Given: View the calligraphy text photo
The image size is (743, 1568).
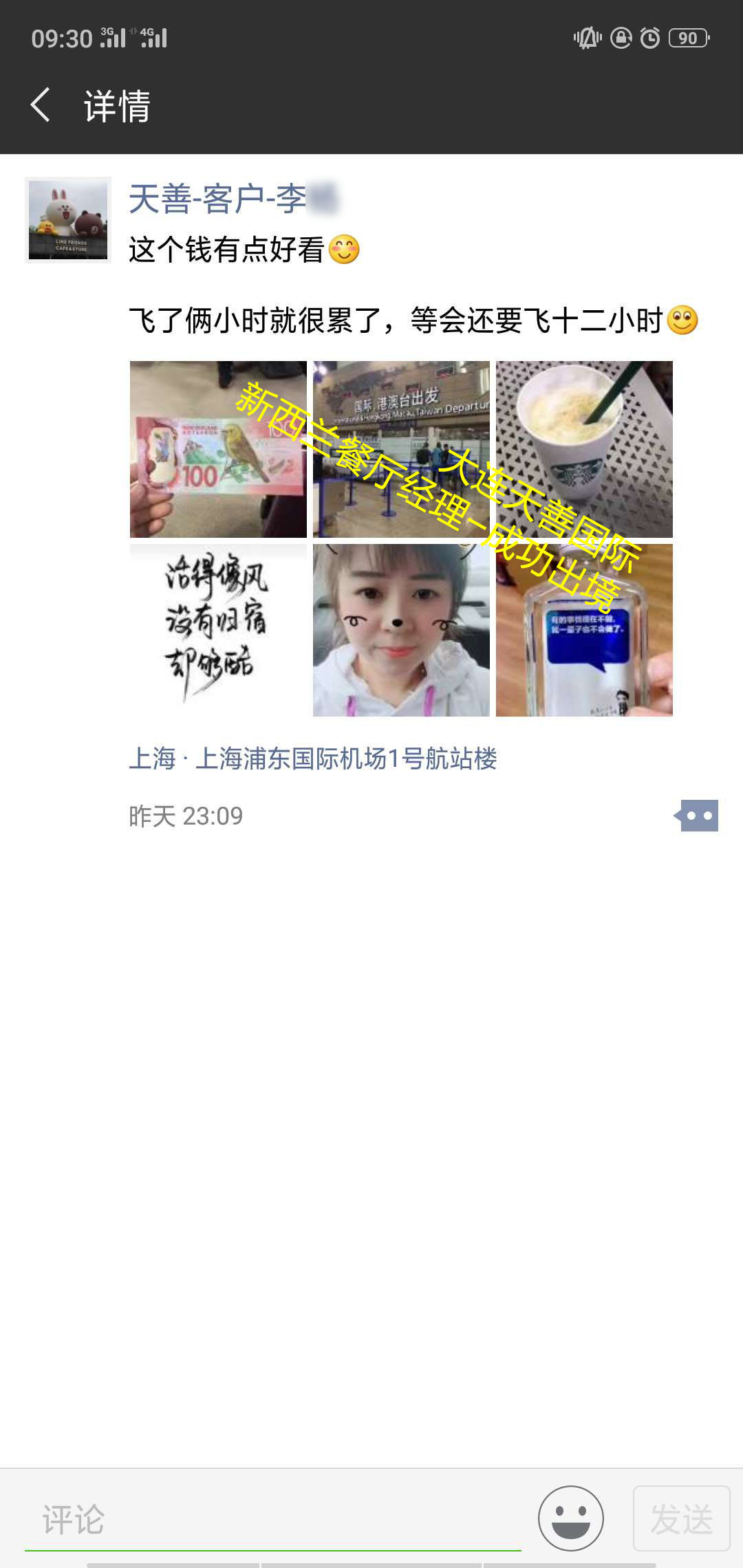Looking at the screenshot, I should pyautogui.click(x=218, y=630).
